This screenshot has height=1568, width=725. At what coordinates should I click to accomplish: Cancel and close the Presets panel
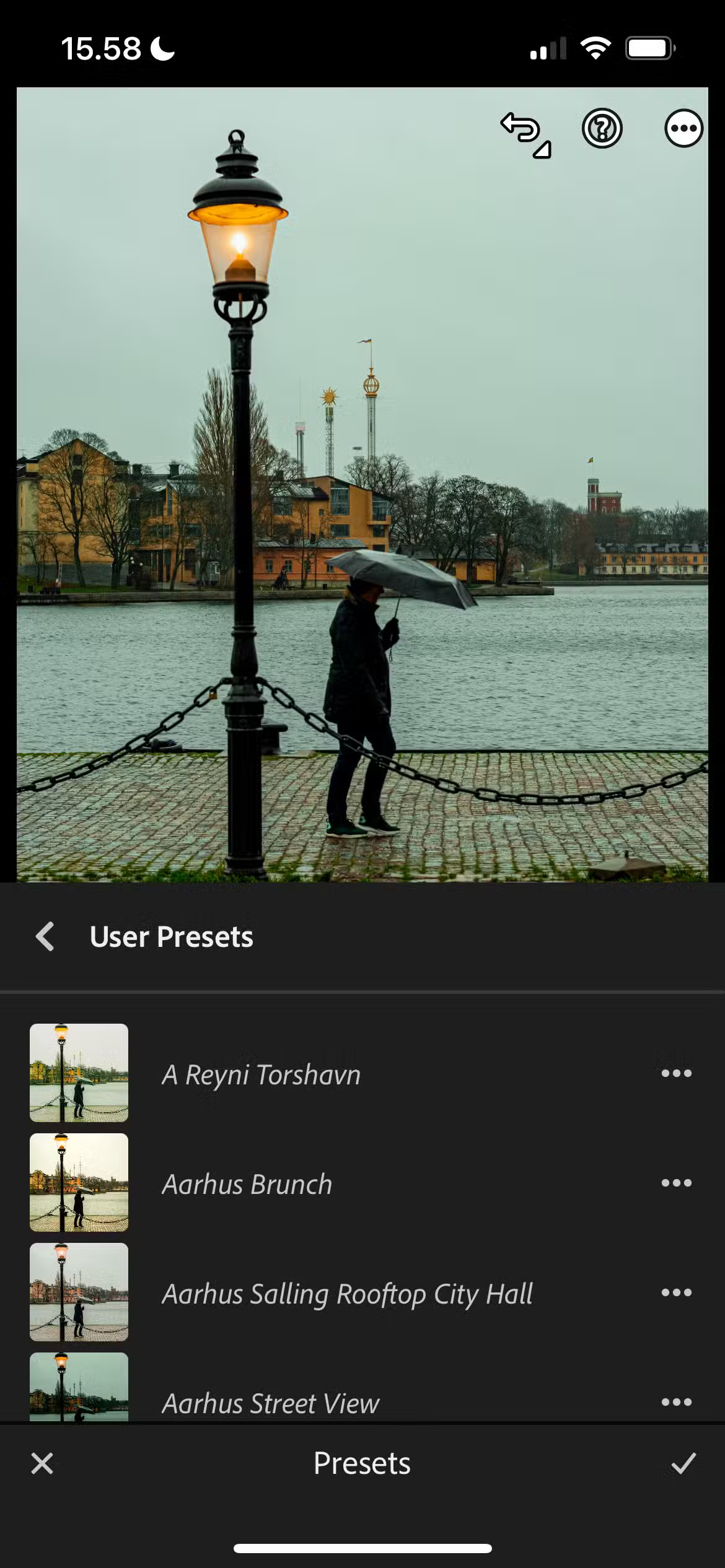coord(42,1463)
